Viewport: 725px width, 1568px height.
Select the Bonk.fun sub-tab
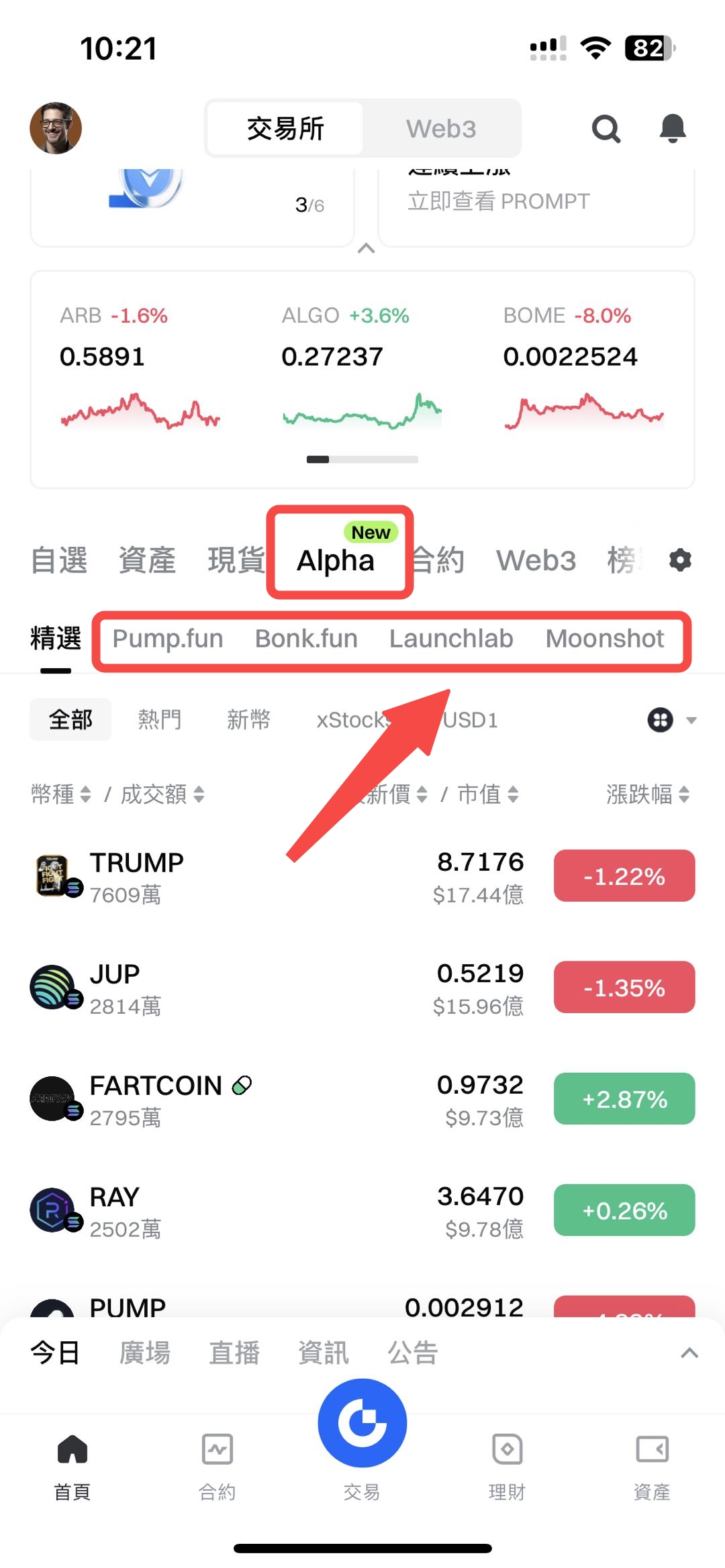coord(306,639)
